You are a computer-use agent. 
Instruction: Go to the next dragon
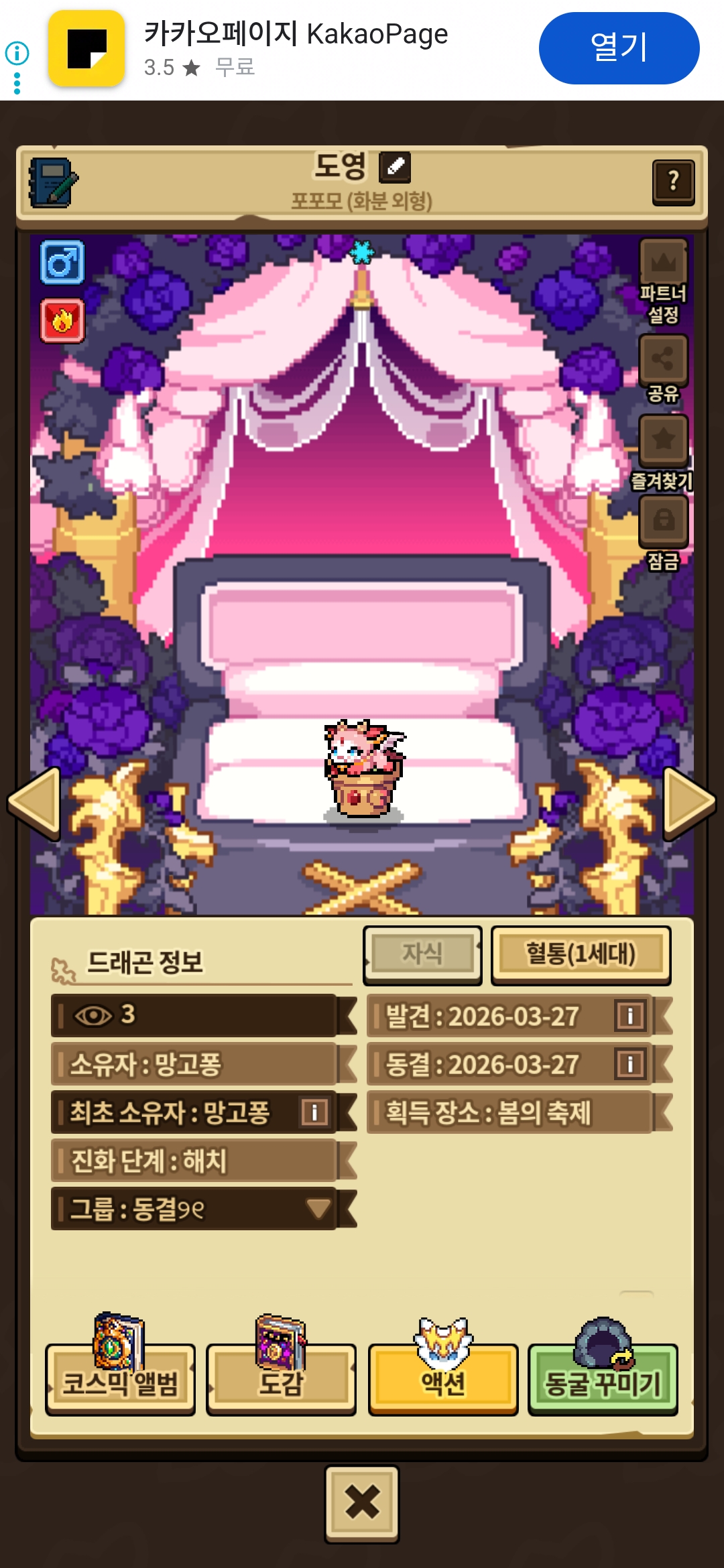[689, 803]
